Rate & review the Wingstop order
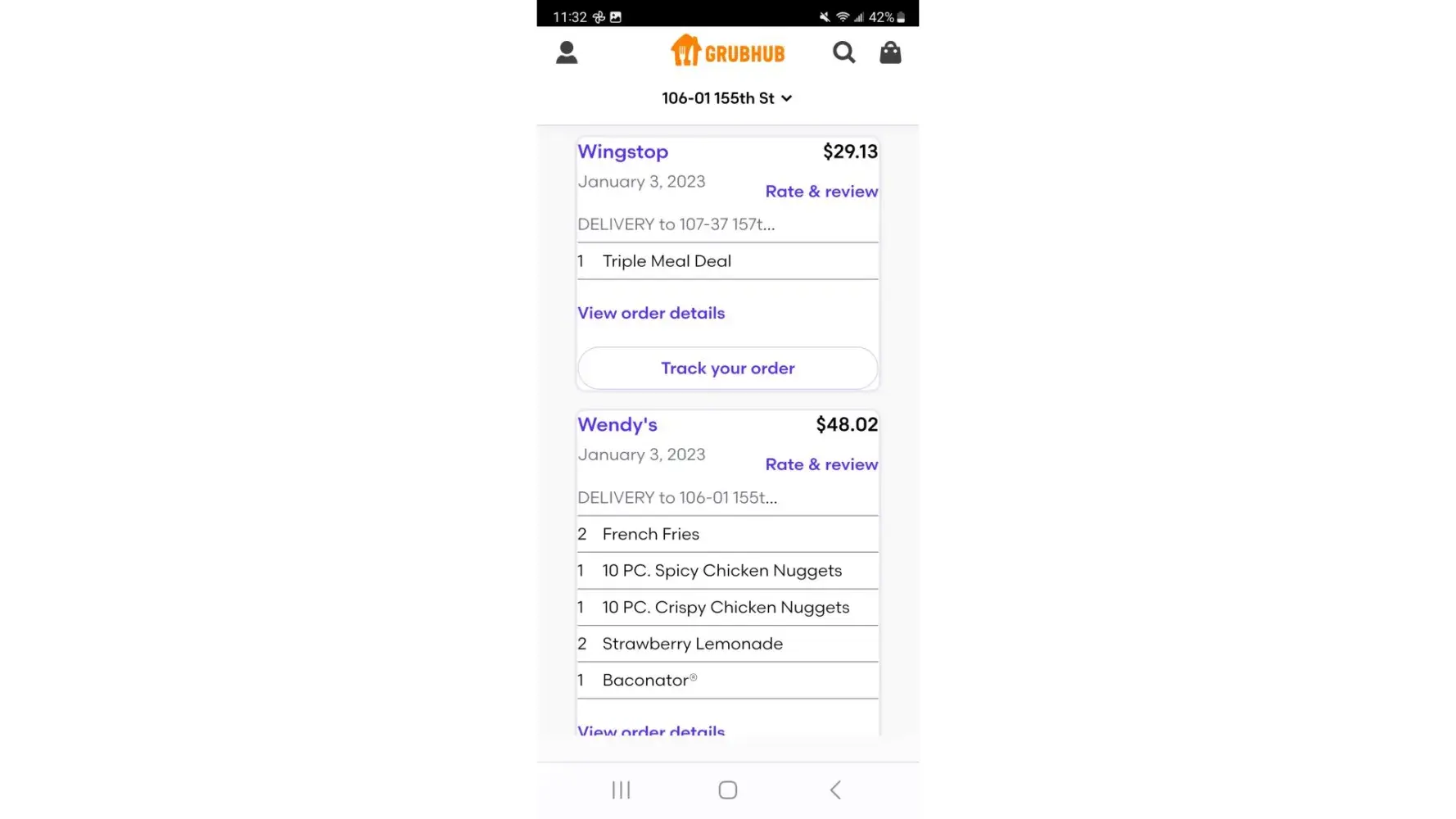The image size is (1456, 819). (821, 192)
